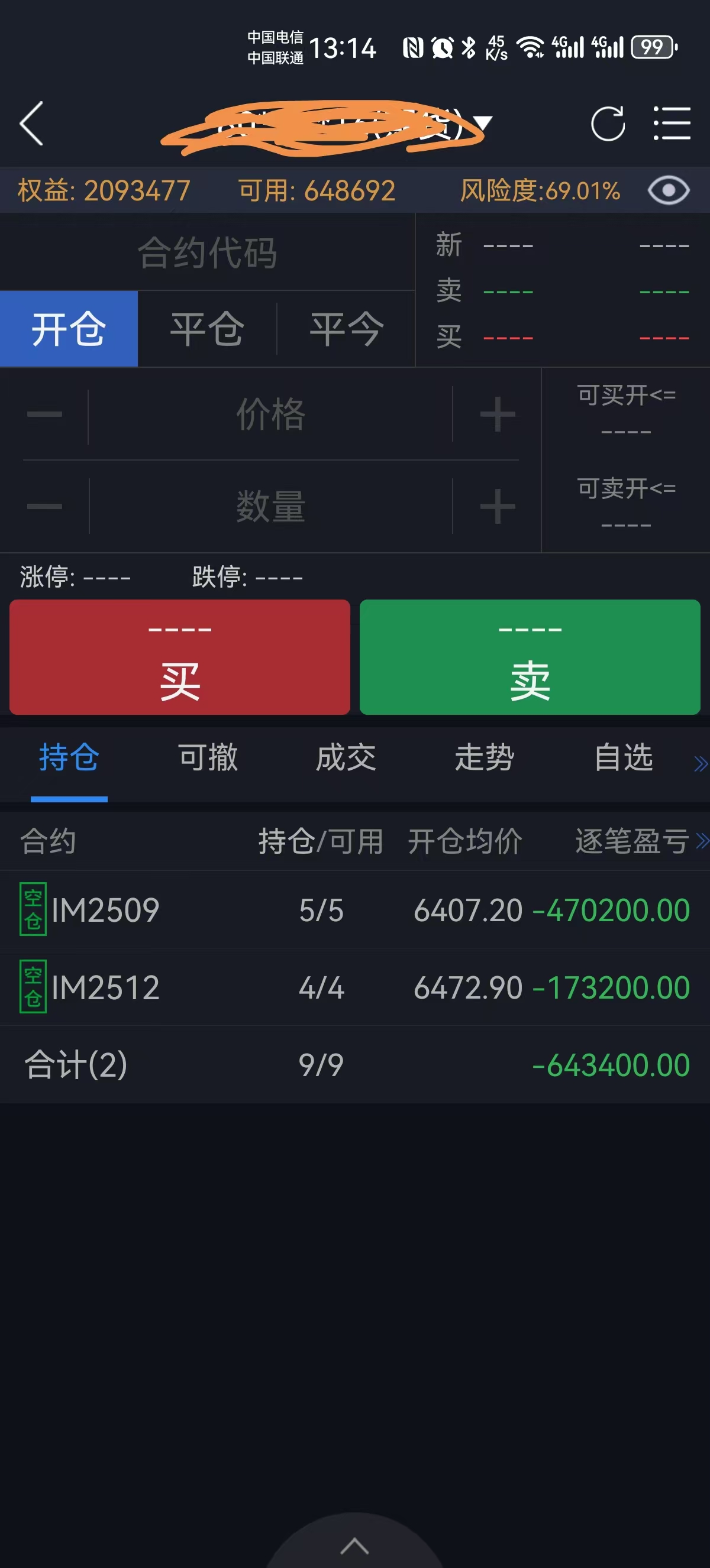Viewport: 710px width, 1568px height.
Task: Tap the green 卖 sell button
Action: coord(530,657)
